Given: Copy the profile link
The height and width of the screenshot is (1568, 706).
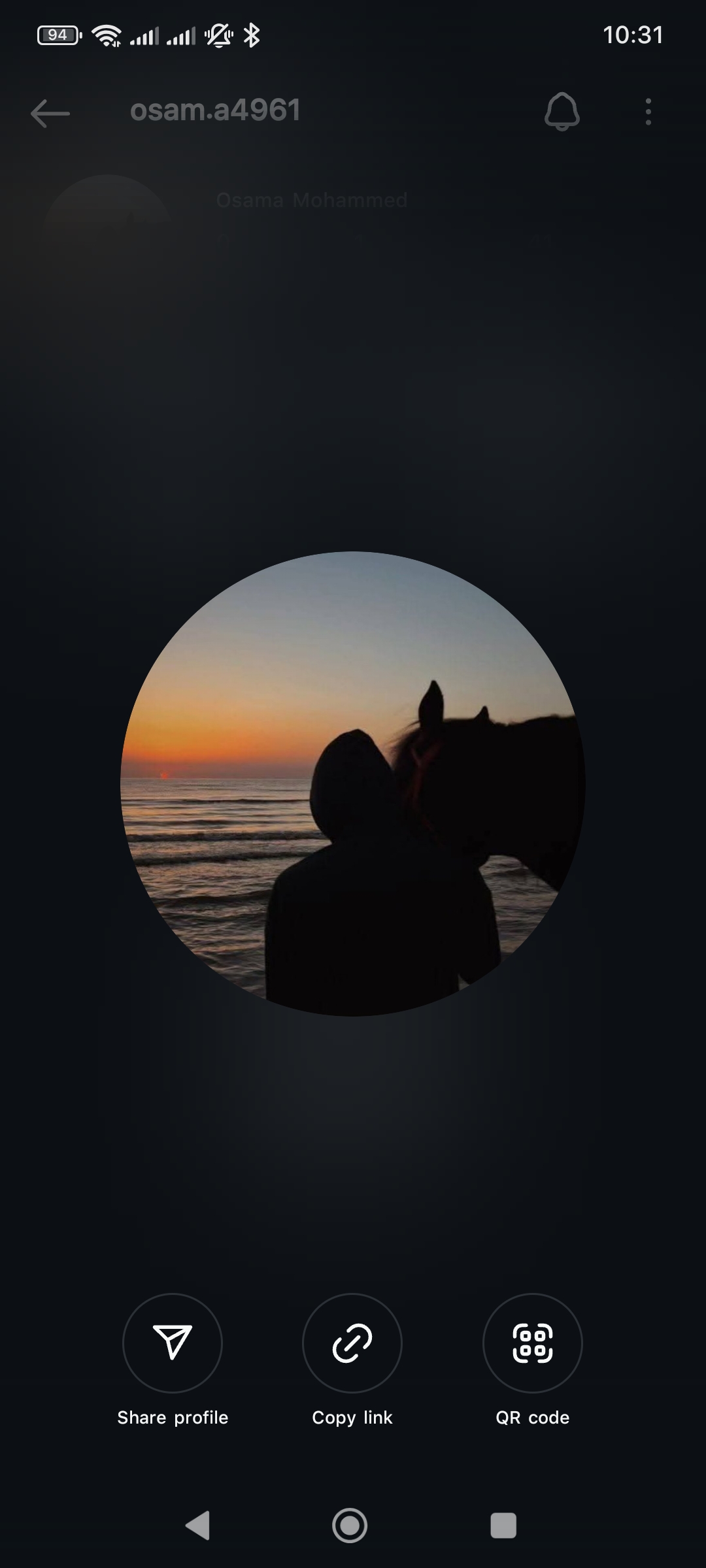Looking at the screenshot, I should click(x=352, y=1343).
